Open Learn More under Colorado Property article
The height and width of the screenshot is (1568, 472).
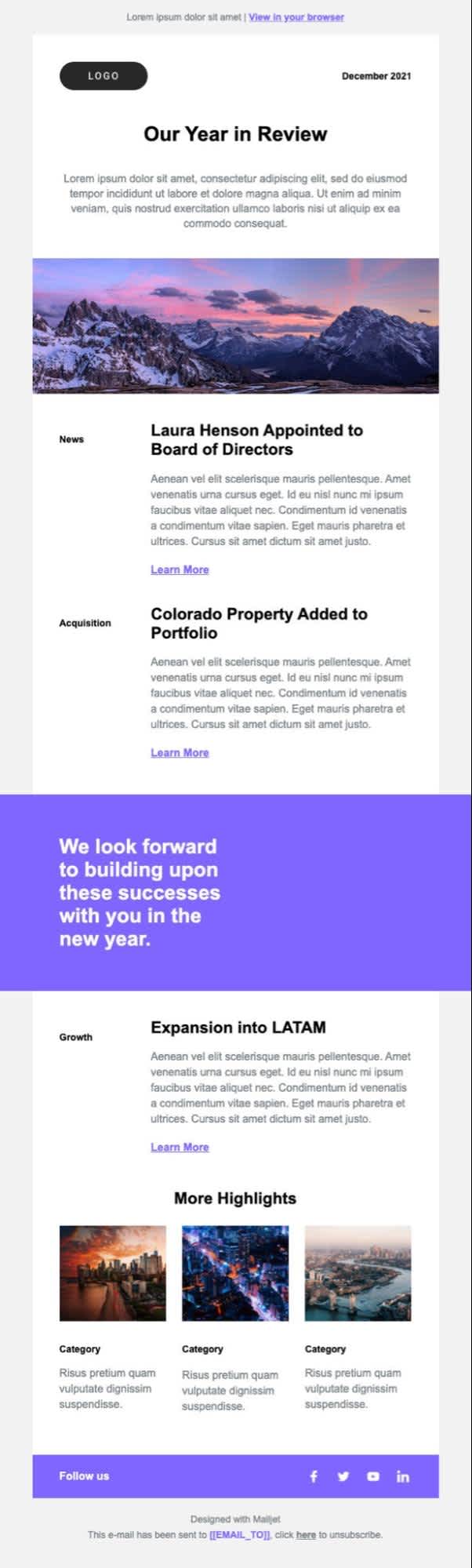tap(180, 753)
